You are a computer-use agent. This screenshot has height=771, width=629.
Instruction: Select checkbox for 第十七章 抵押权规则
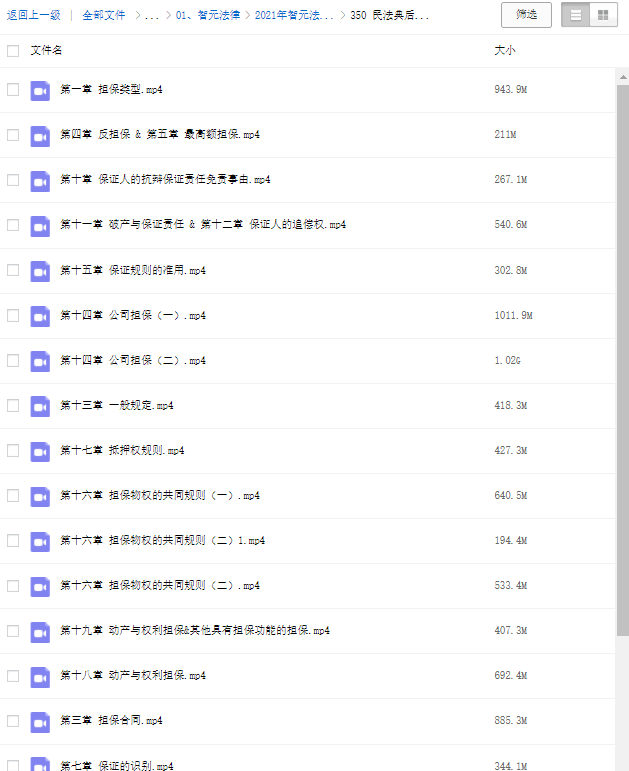point(13,450)
